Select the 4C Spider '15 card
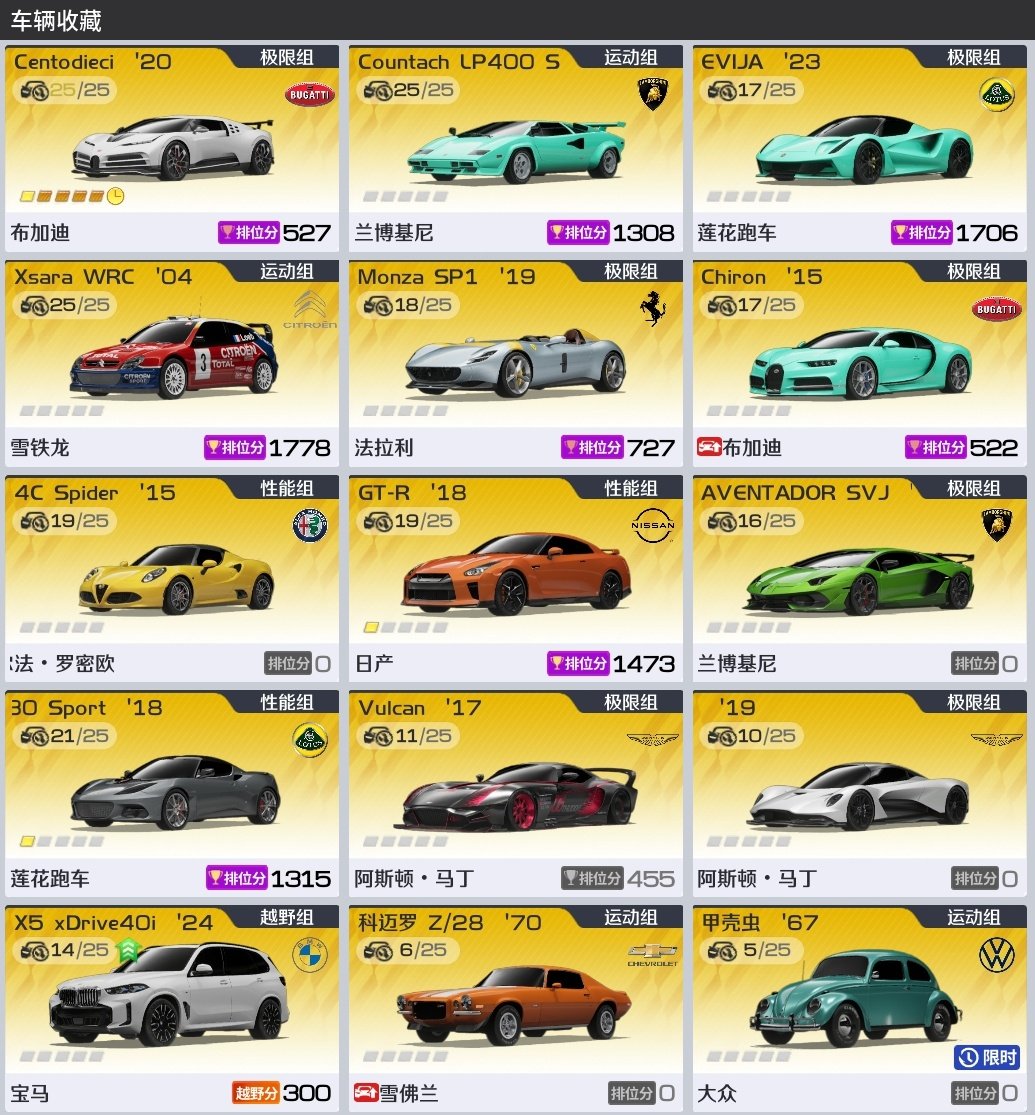The width and height of the screenshot is (1035, 1115). [x=172, y=578]
